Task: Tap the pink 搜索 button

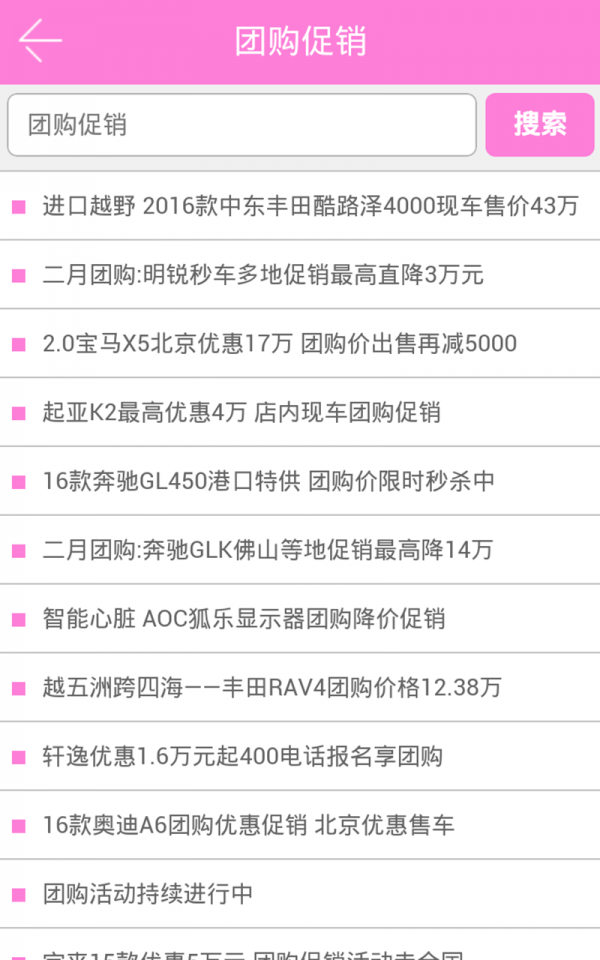Action: 540,125
